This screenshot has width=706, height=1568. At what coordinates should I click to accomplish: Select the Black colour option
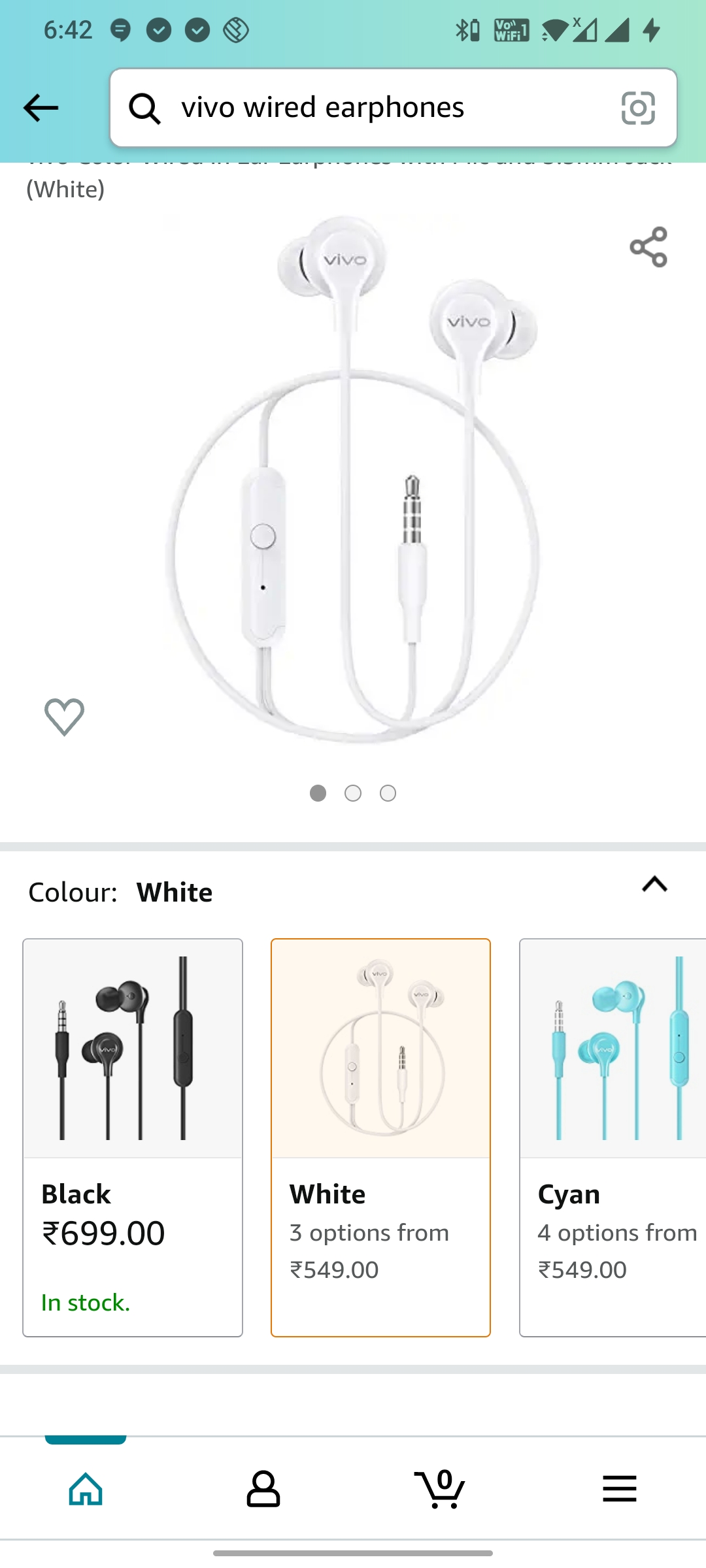133,1137
